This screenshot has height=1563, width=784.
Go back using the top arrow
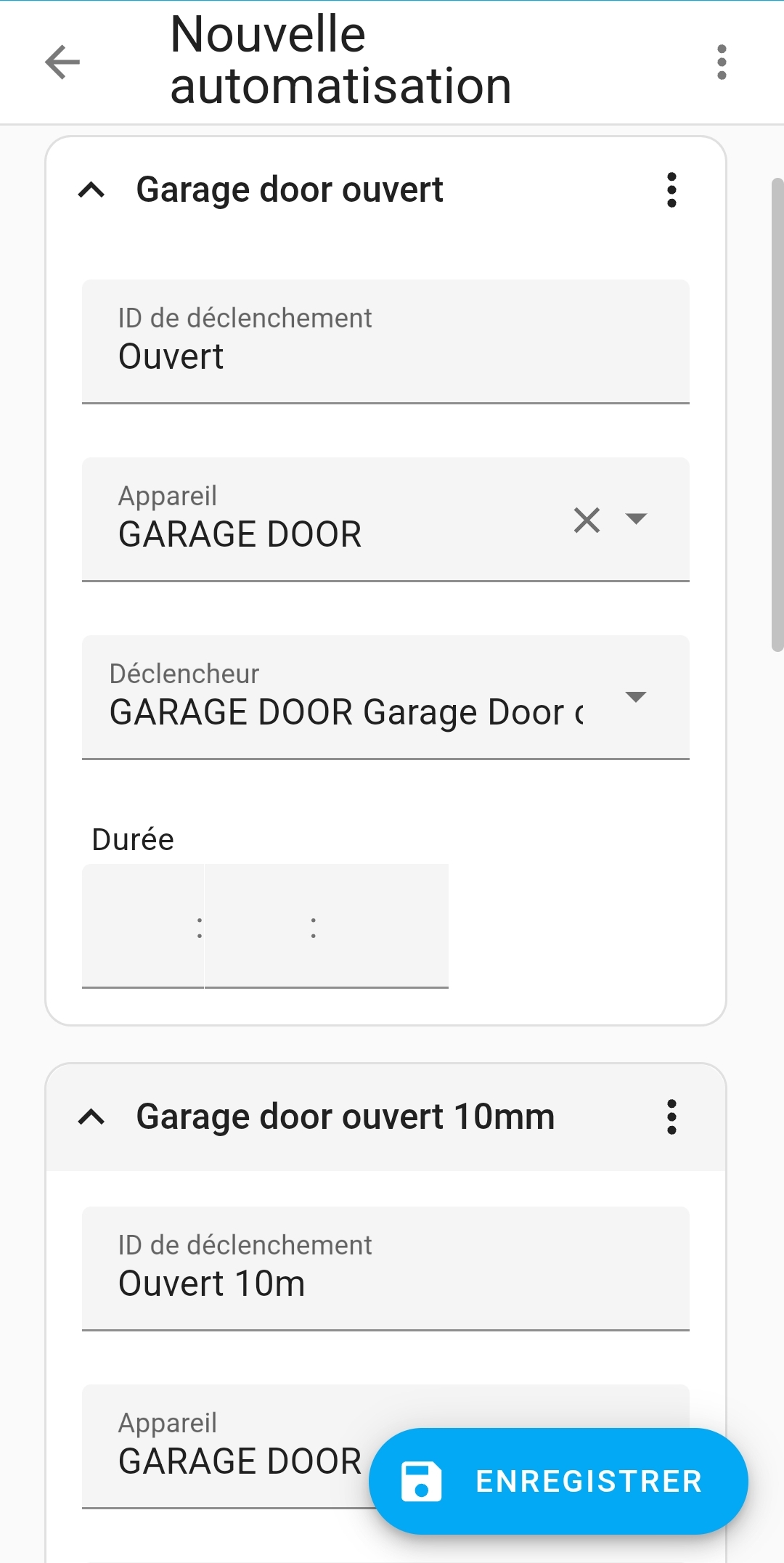[62, 62]
